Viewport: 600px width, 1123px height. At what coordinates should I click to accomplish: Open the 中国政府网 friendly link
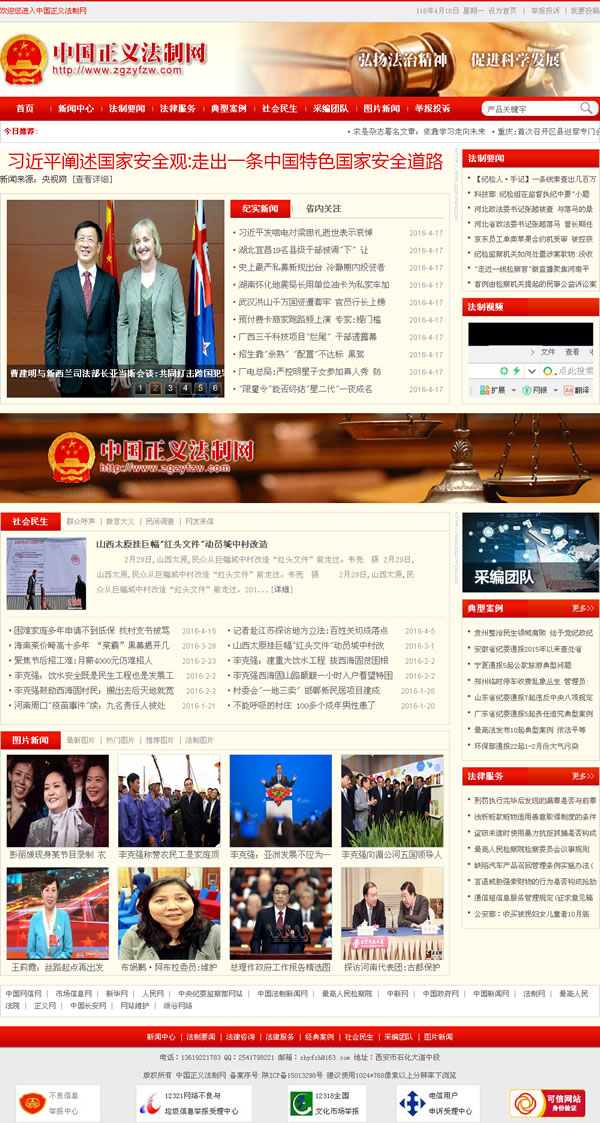pos(440,994)
